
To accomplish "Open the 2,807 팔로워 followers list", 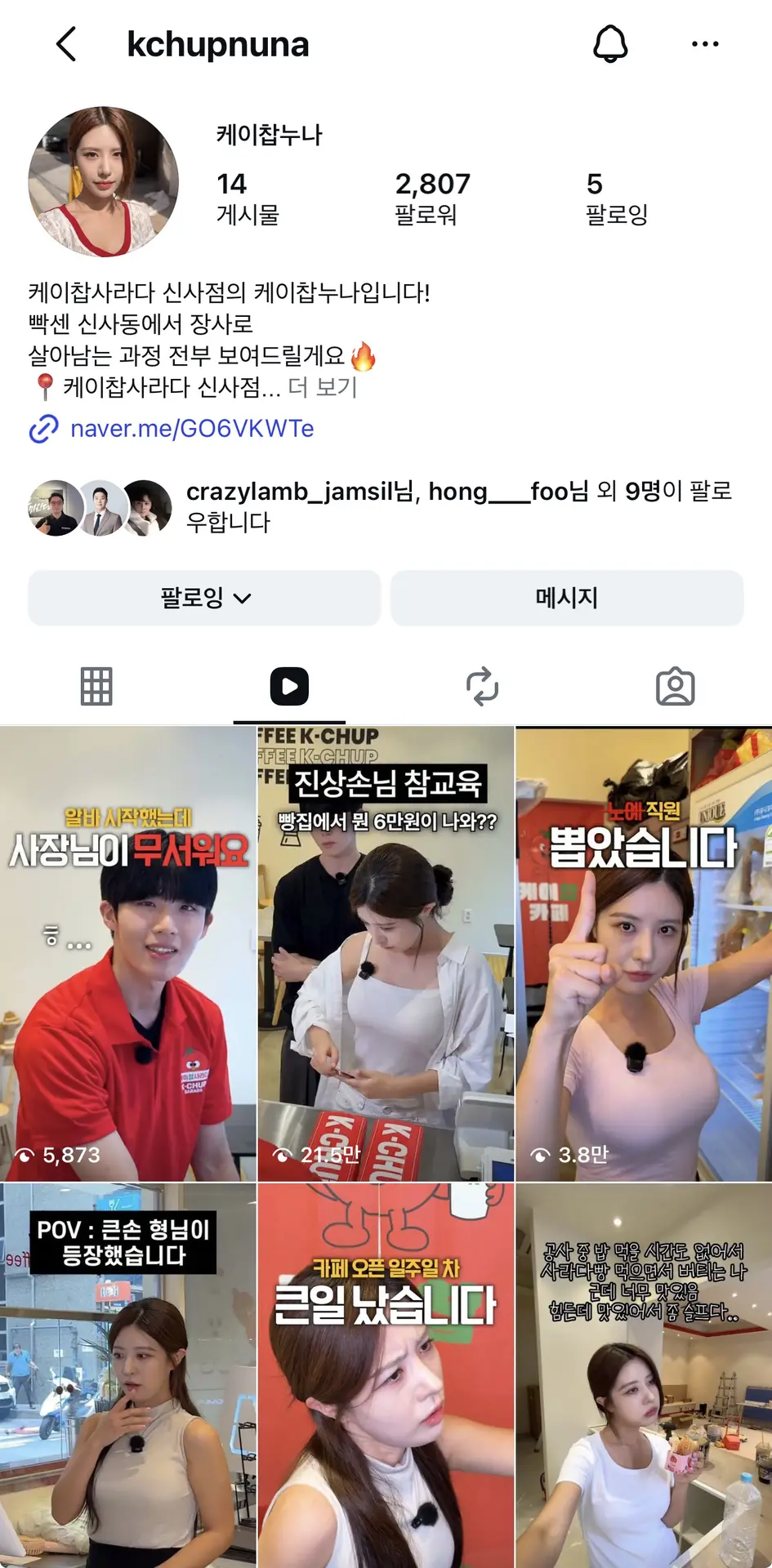I will click(x=432, y=198).
